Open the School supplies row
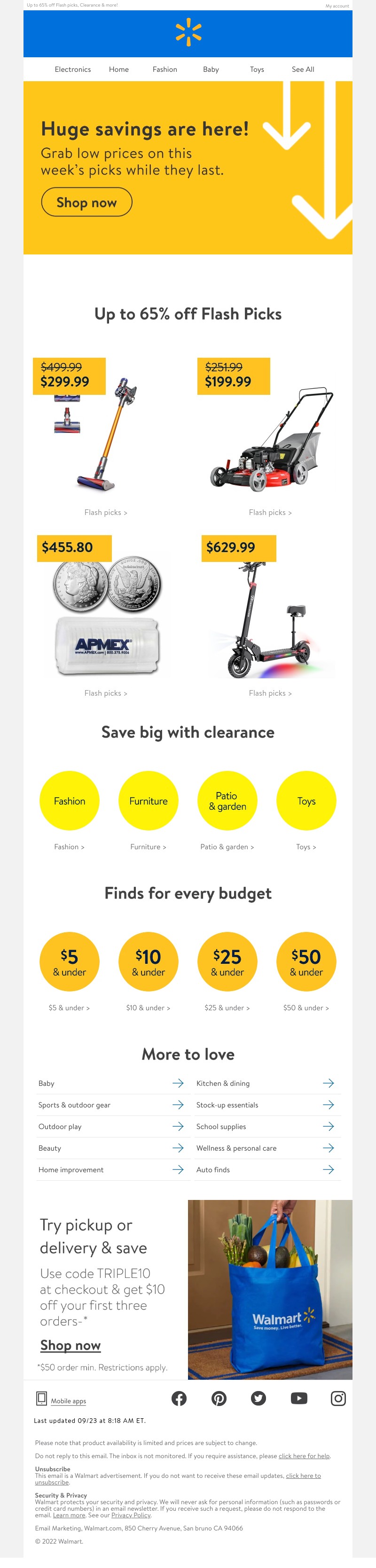376x1568 pixels. [265, 1127]
